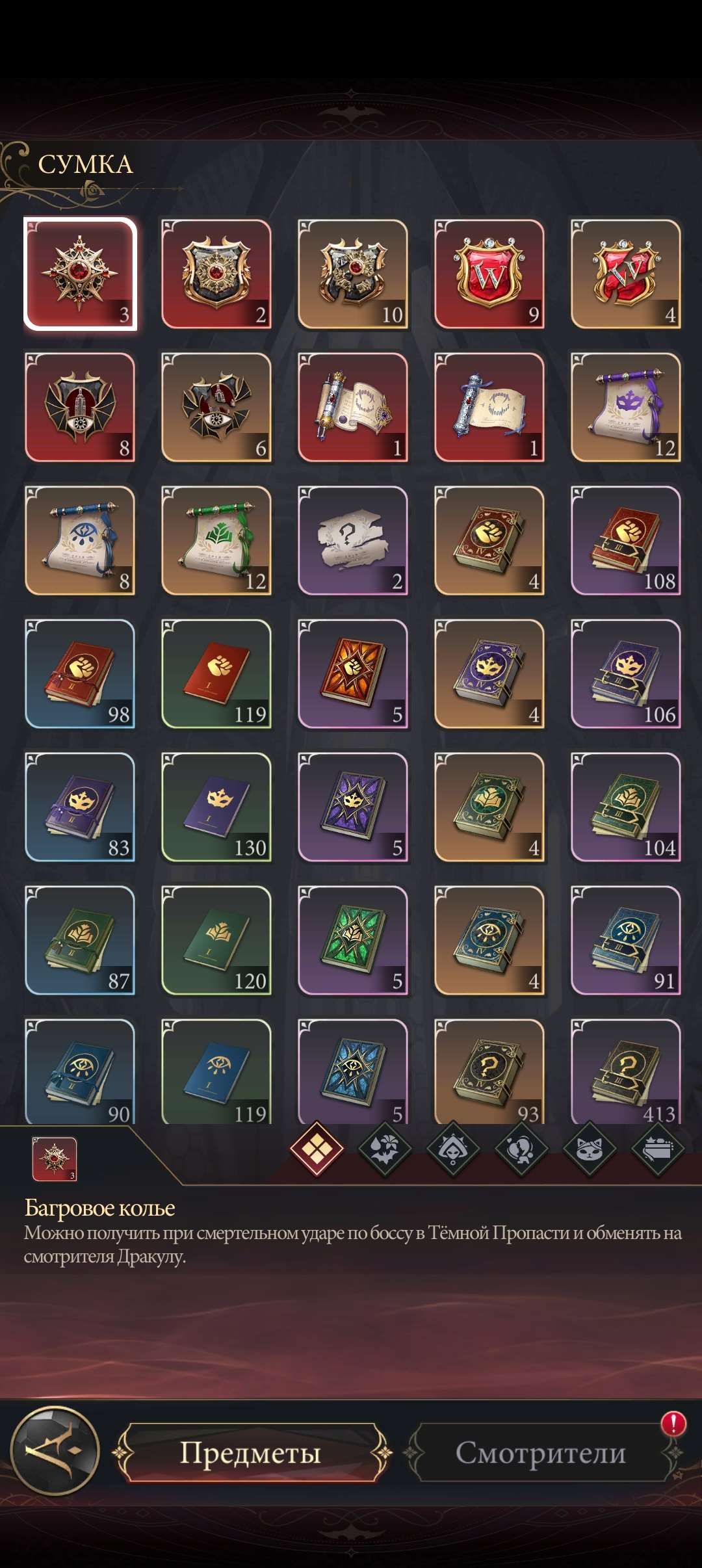Filter items by the chest icon

pos(658,1149)
